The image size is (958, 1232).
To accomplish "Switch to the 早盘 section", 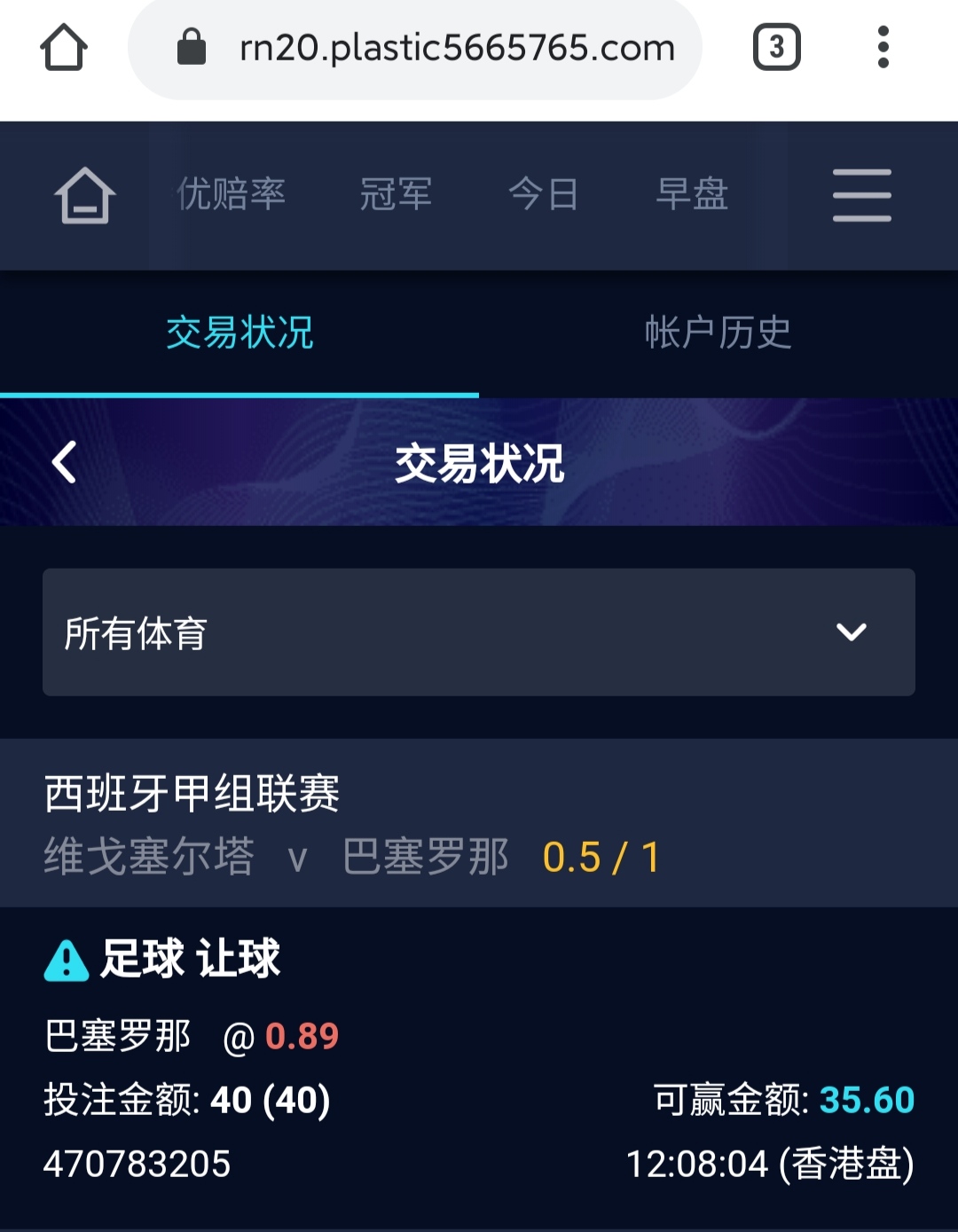I will click(x=692, y=194).
